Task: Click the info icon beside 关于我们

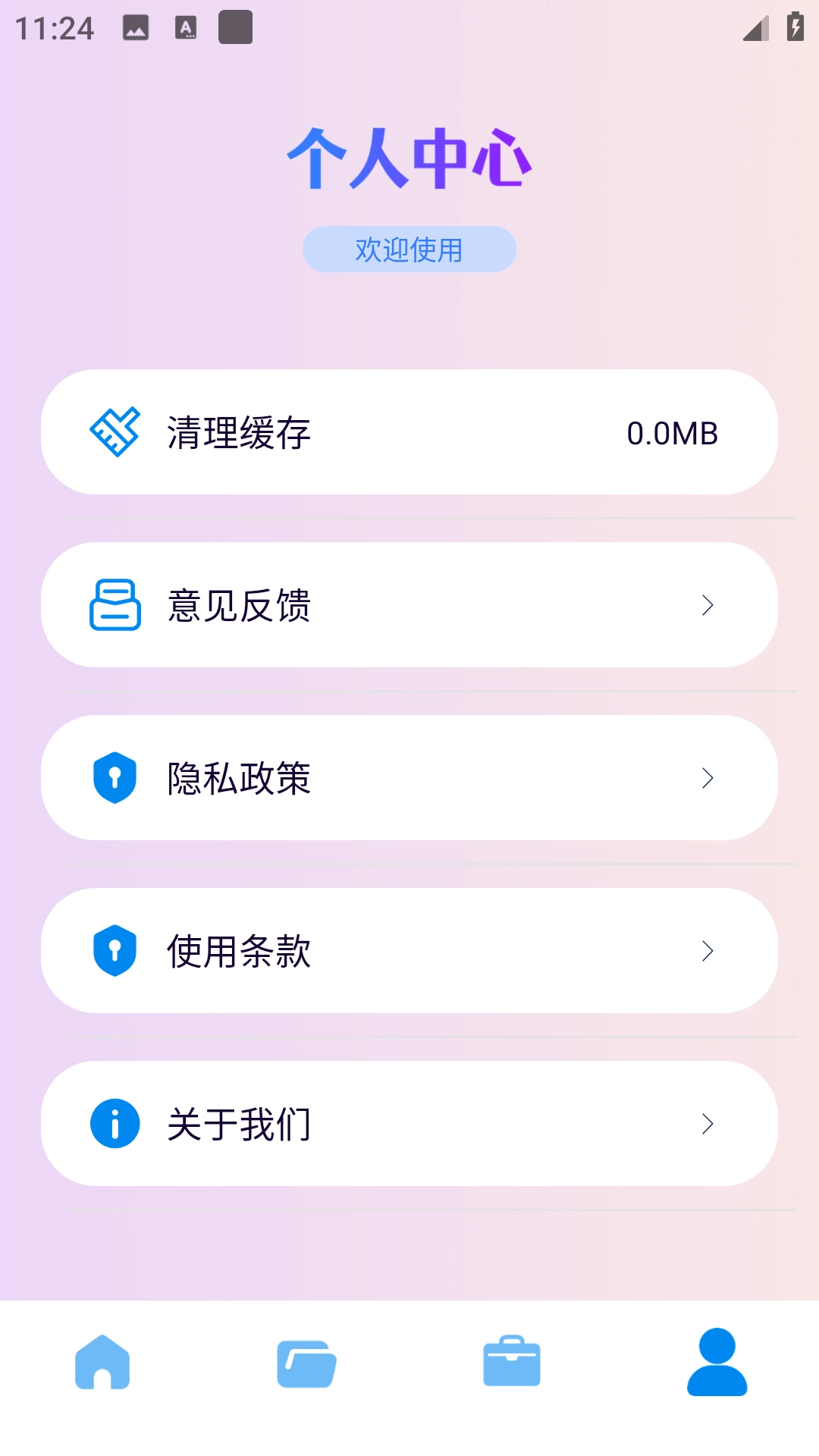Action: click(115, 1123)
